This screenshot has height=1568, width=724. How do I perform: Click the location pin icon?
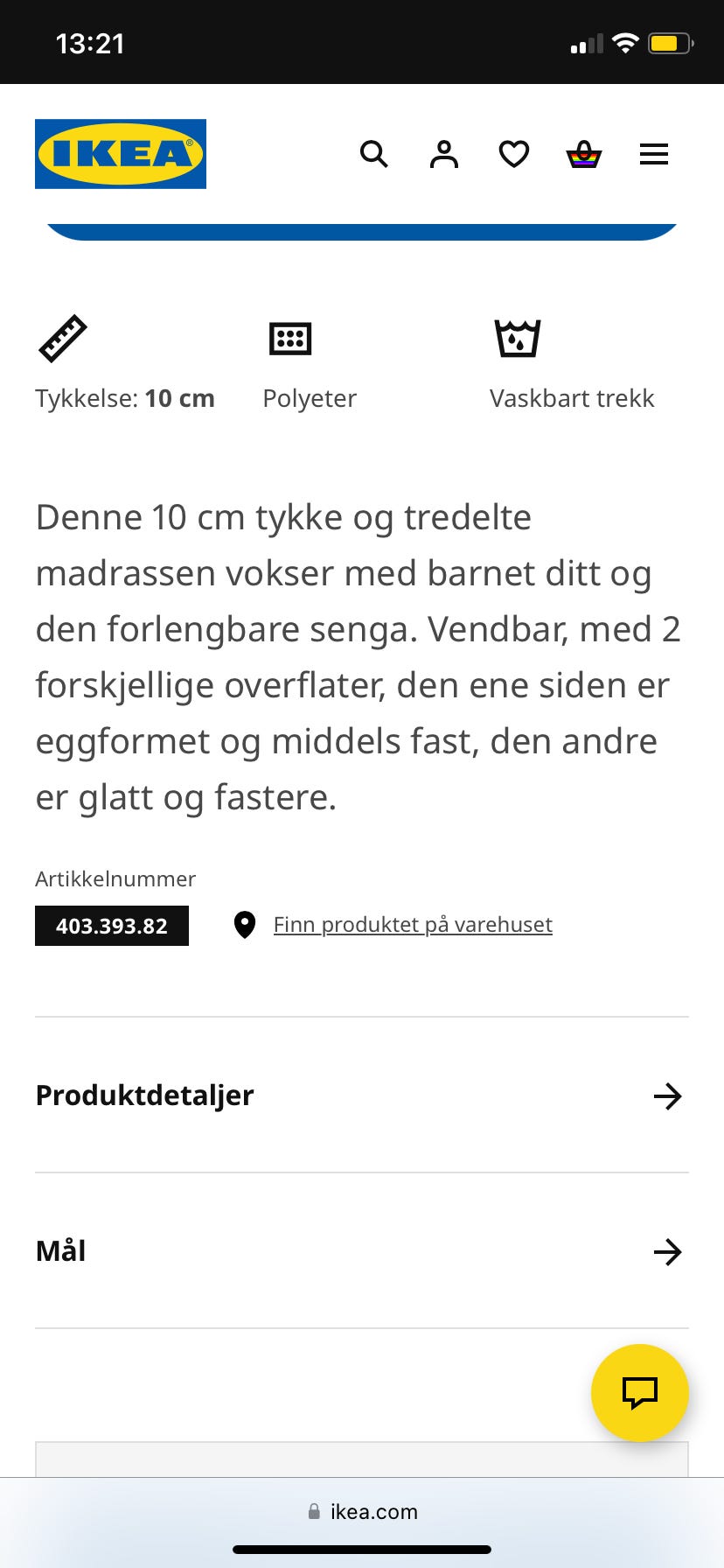click(x=245, y=924)
